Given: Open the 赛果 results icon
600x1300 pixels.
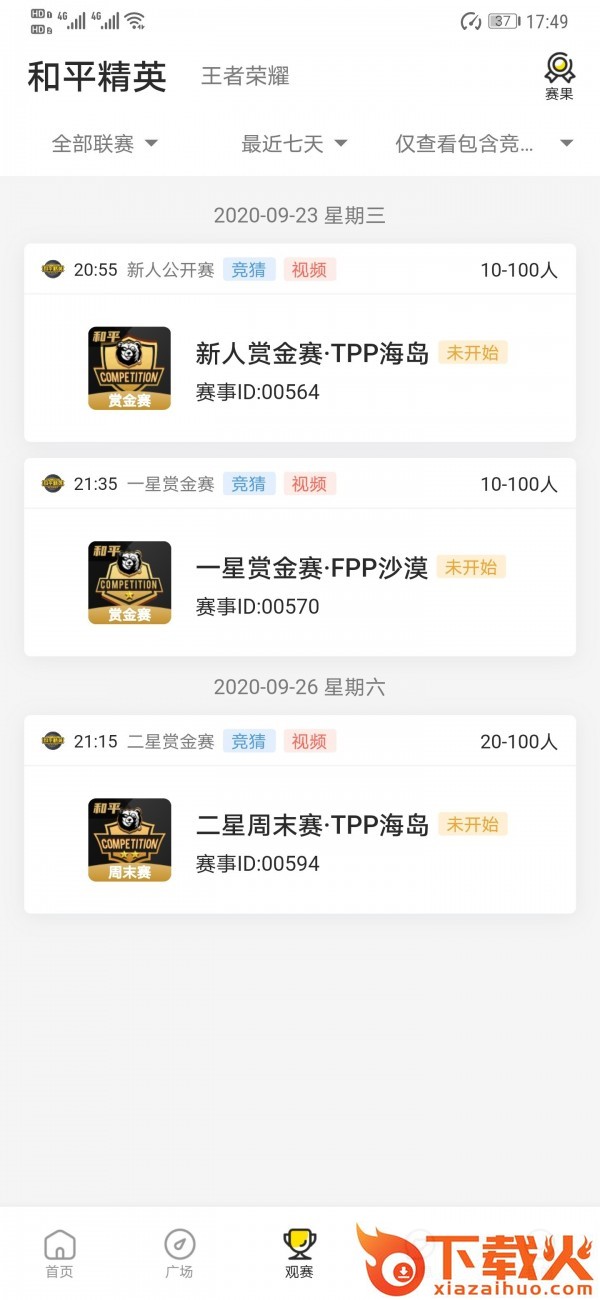Looking at the screenshot, I should click(559, 77).
